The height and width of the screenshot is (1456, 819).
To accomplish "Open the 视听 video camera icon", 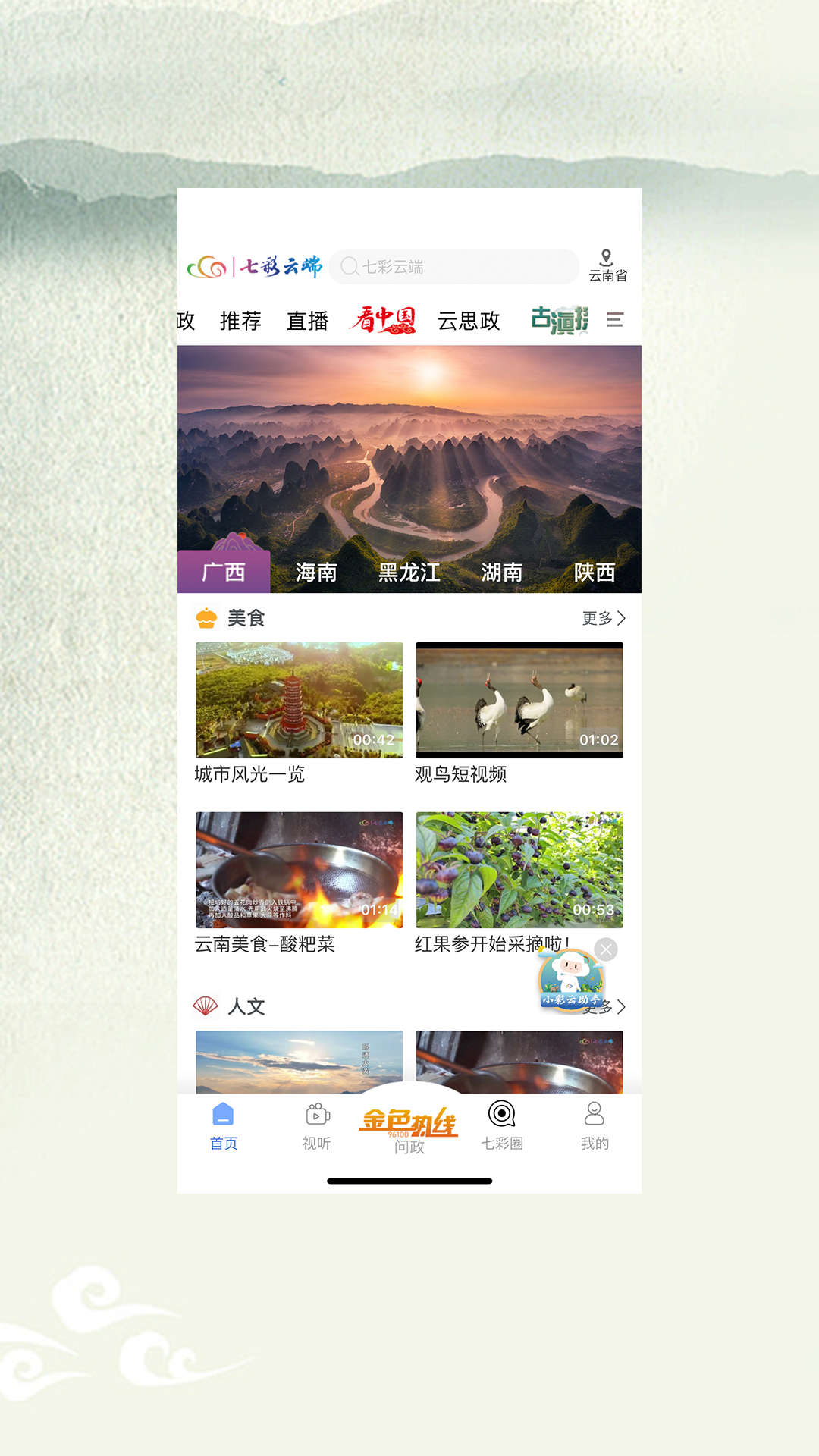I will click(x=315, y=1115).
